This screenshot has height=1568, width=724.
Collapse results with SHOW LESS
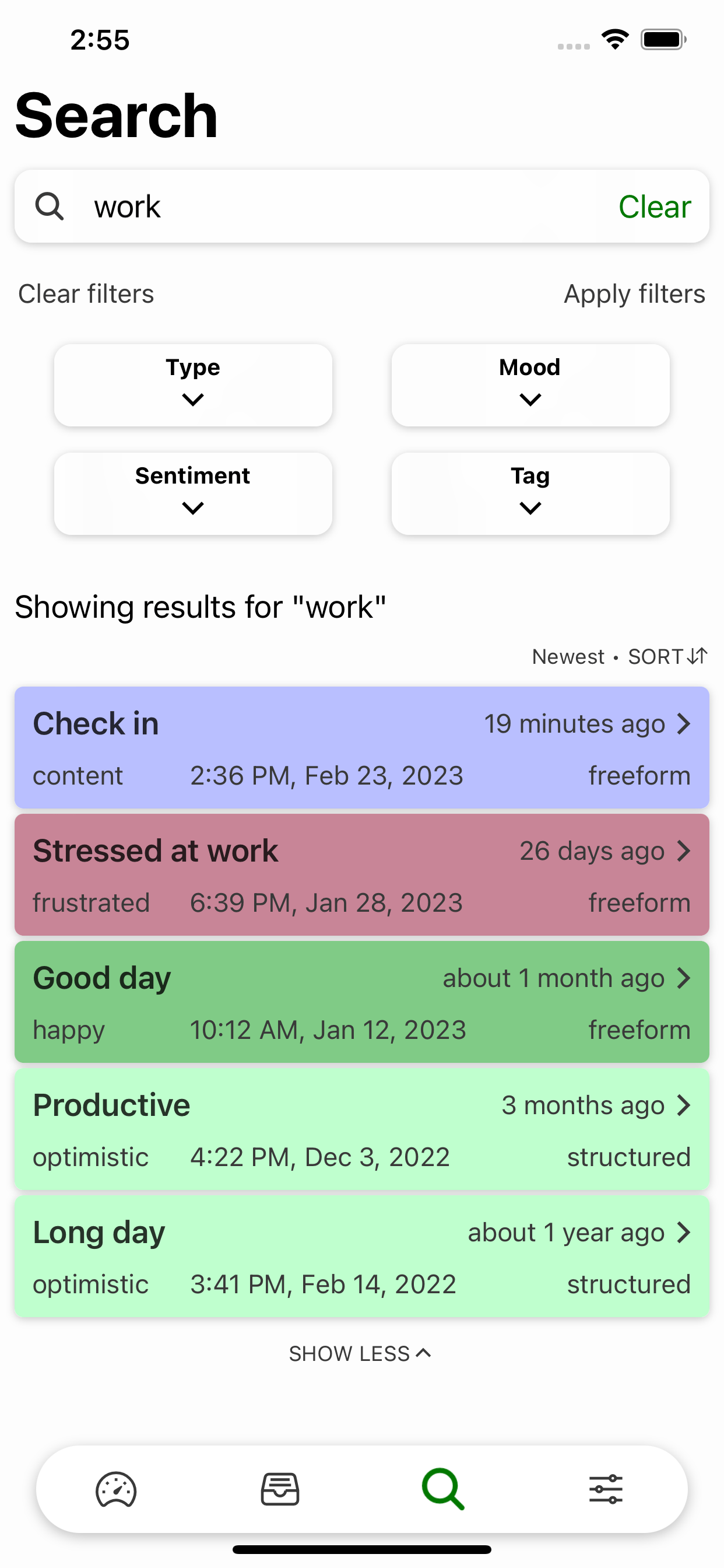(360, 1353)
